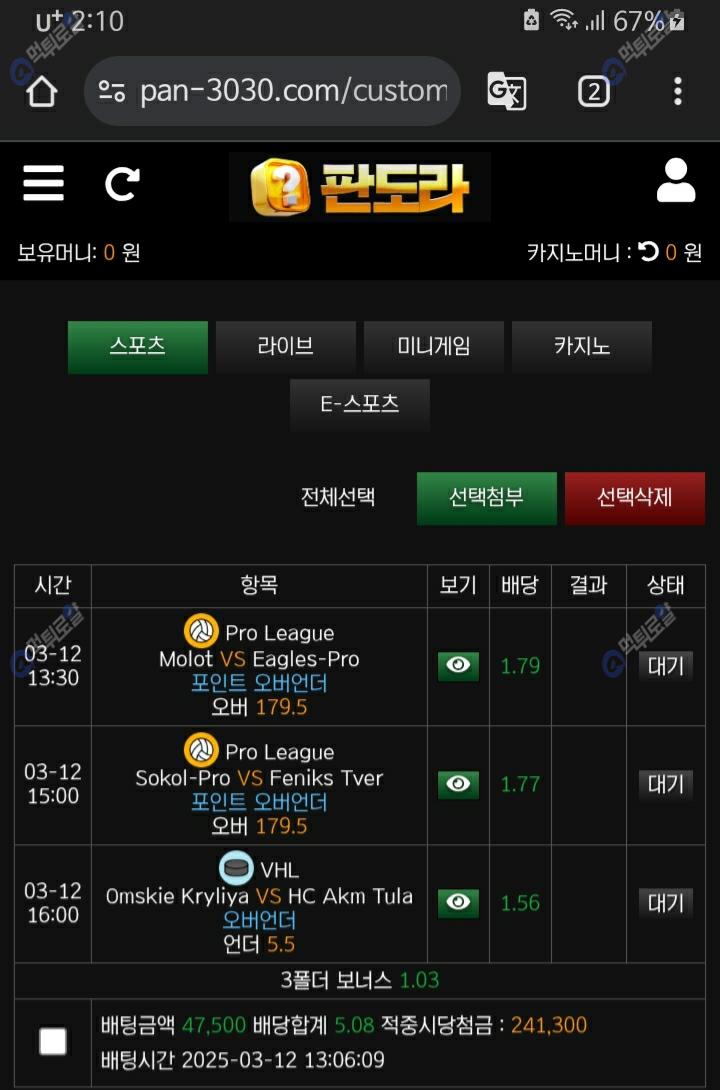Tap the page refresh icon
This screenshot has width=720, height=1090.
[123, 184]
